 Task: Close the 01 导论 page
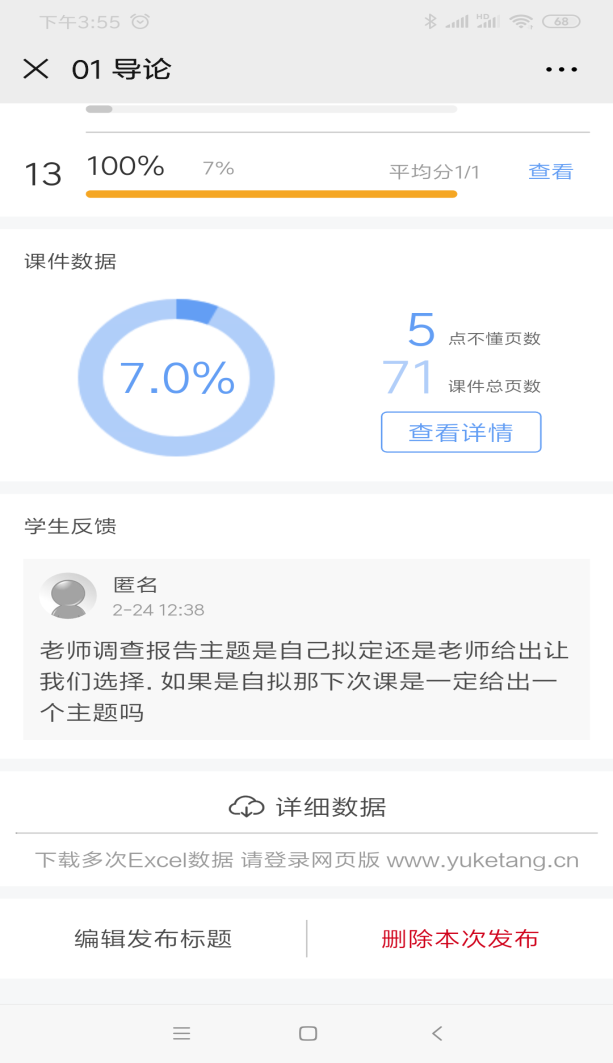(36, 68)
